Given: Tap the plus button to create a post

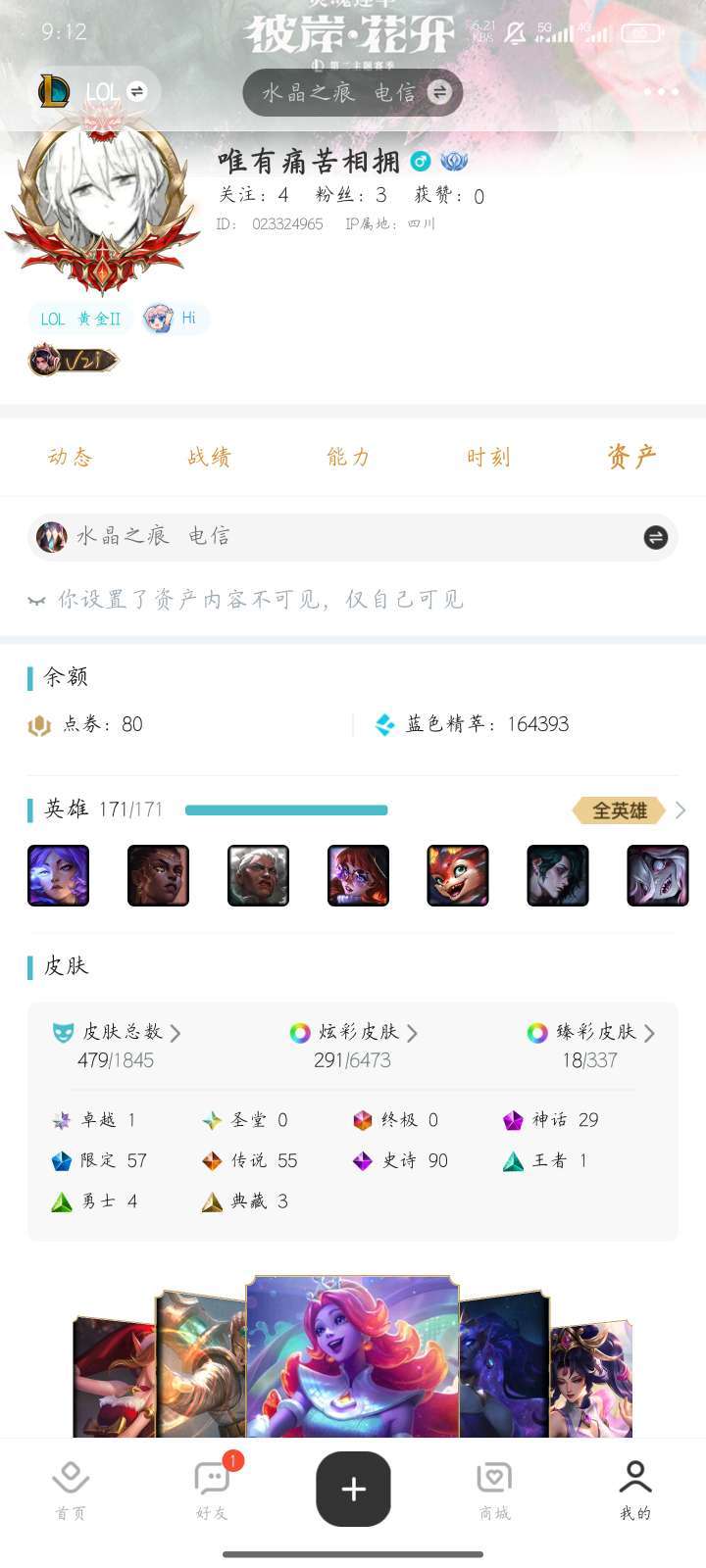Looking at the screenshot, I should pos(353,1490).
